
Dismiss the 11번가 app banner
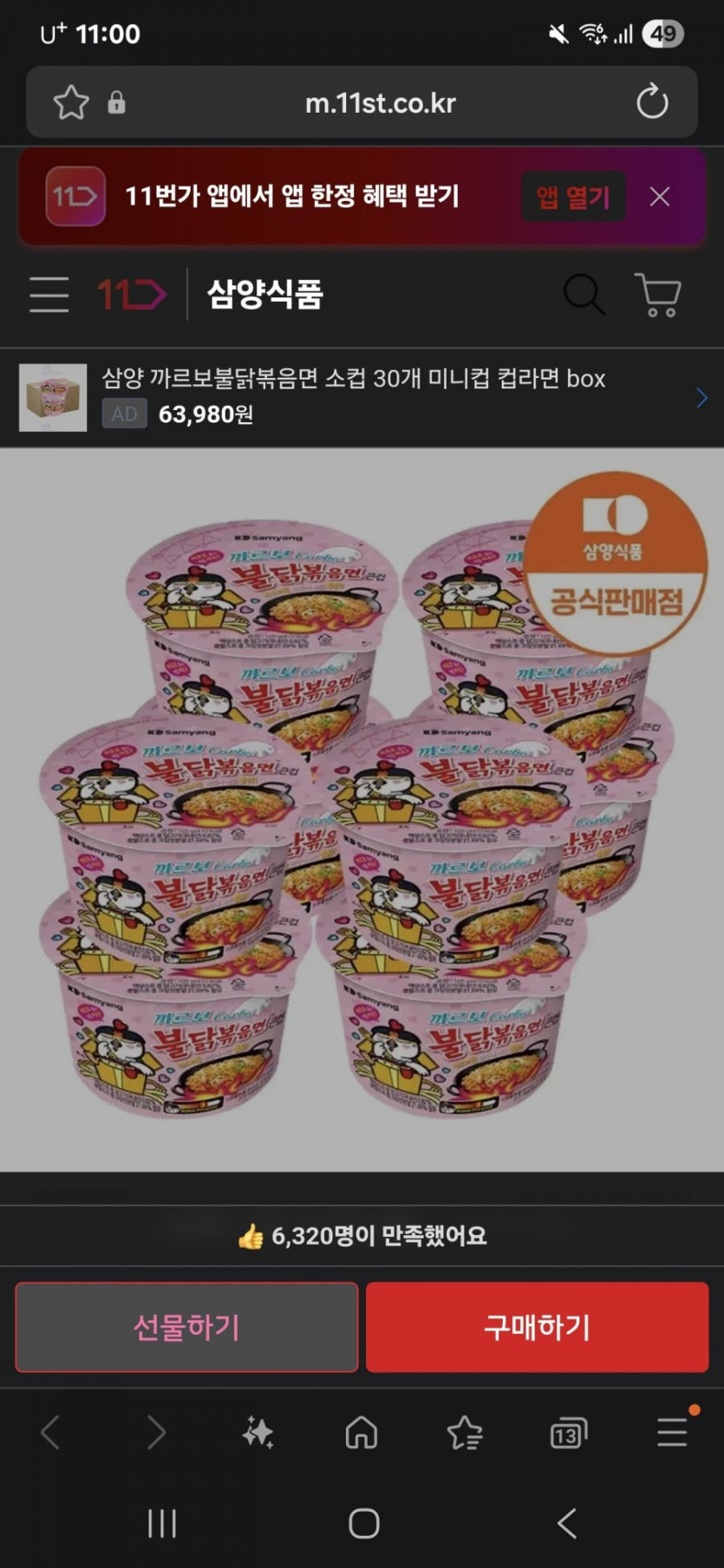[x=660, y=197]
